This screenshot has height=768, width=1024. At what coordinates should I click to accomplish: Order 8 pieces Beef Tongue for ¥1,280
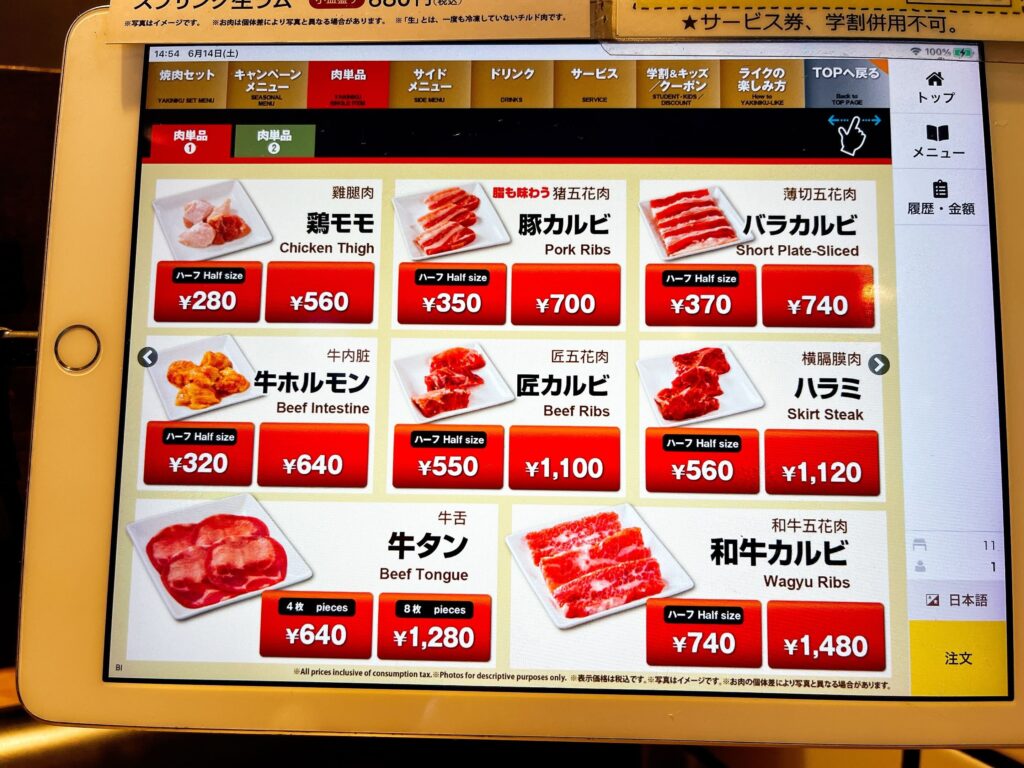coord(434,626)
